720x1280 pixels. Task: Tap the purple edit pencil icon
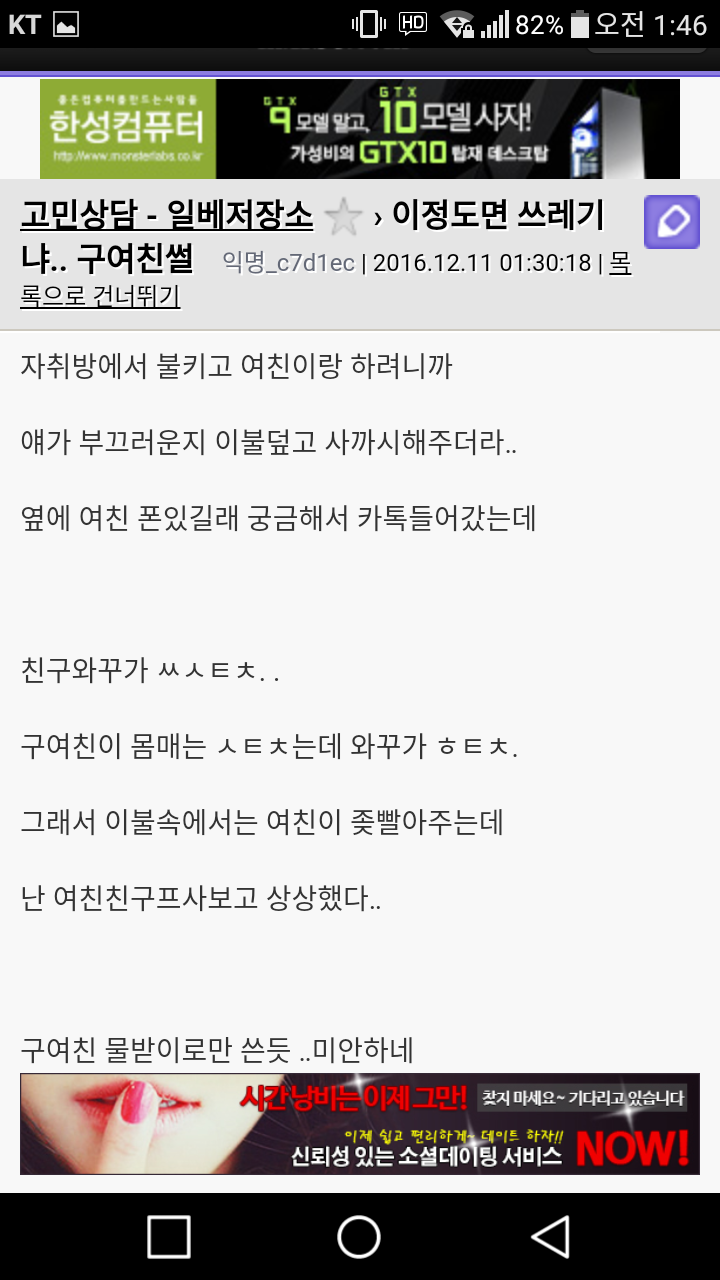[x=672, y=222]
